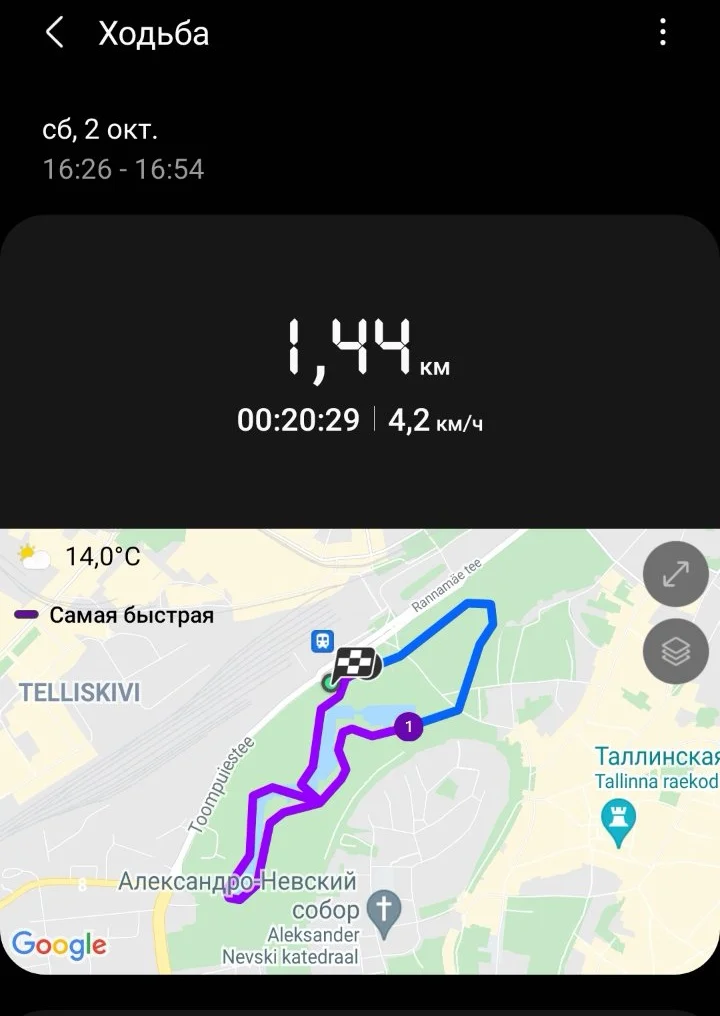This screenshot has width=720, height=1016.
Task: Go back from the Ходьба screen
Action: (55, 33)
